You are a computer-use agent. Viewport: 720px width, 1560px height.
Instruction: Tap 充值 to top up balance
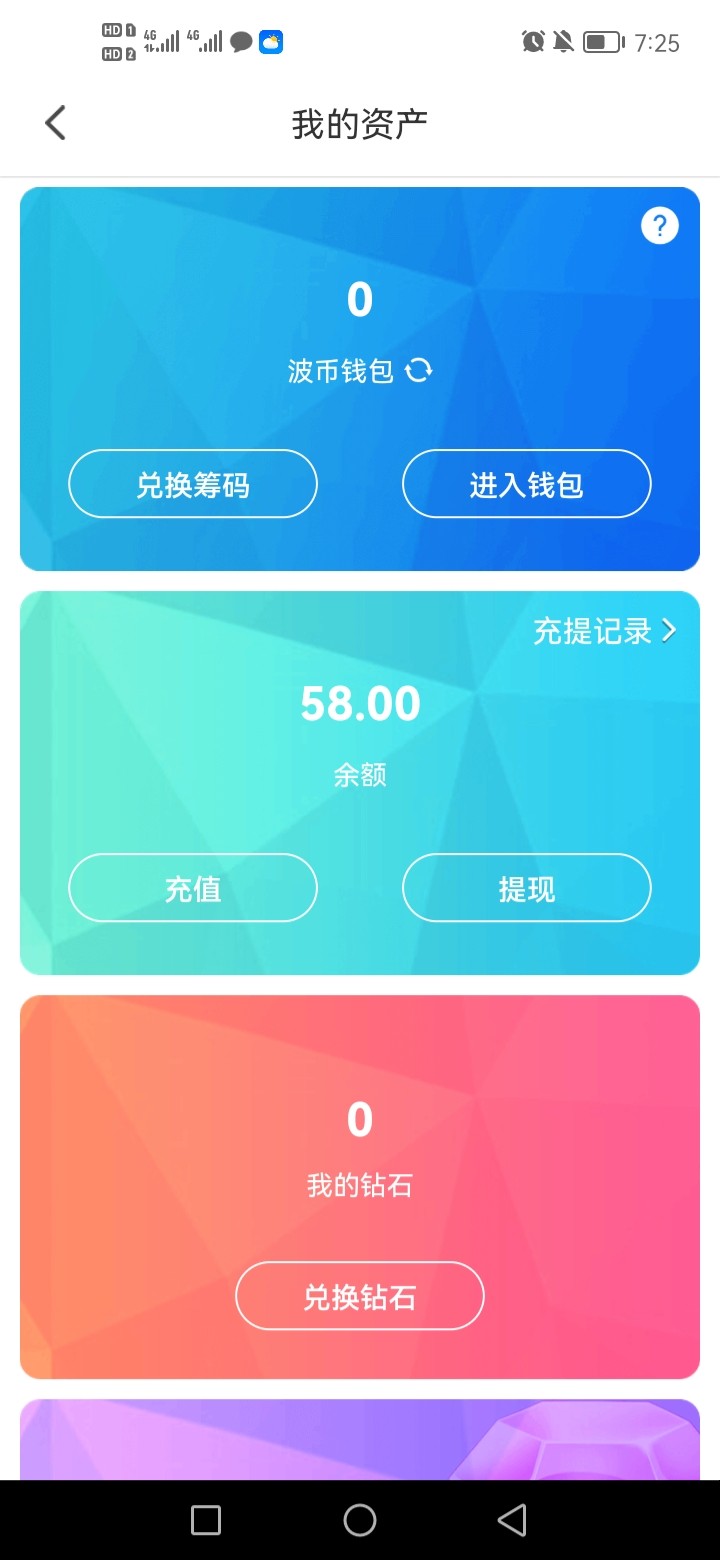coord(193,888)
